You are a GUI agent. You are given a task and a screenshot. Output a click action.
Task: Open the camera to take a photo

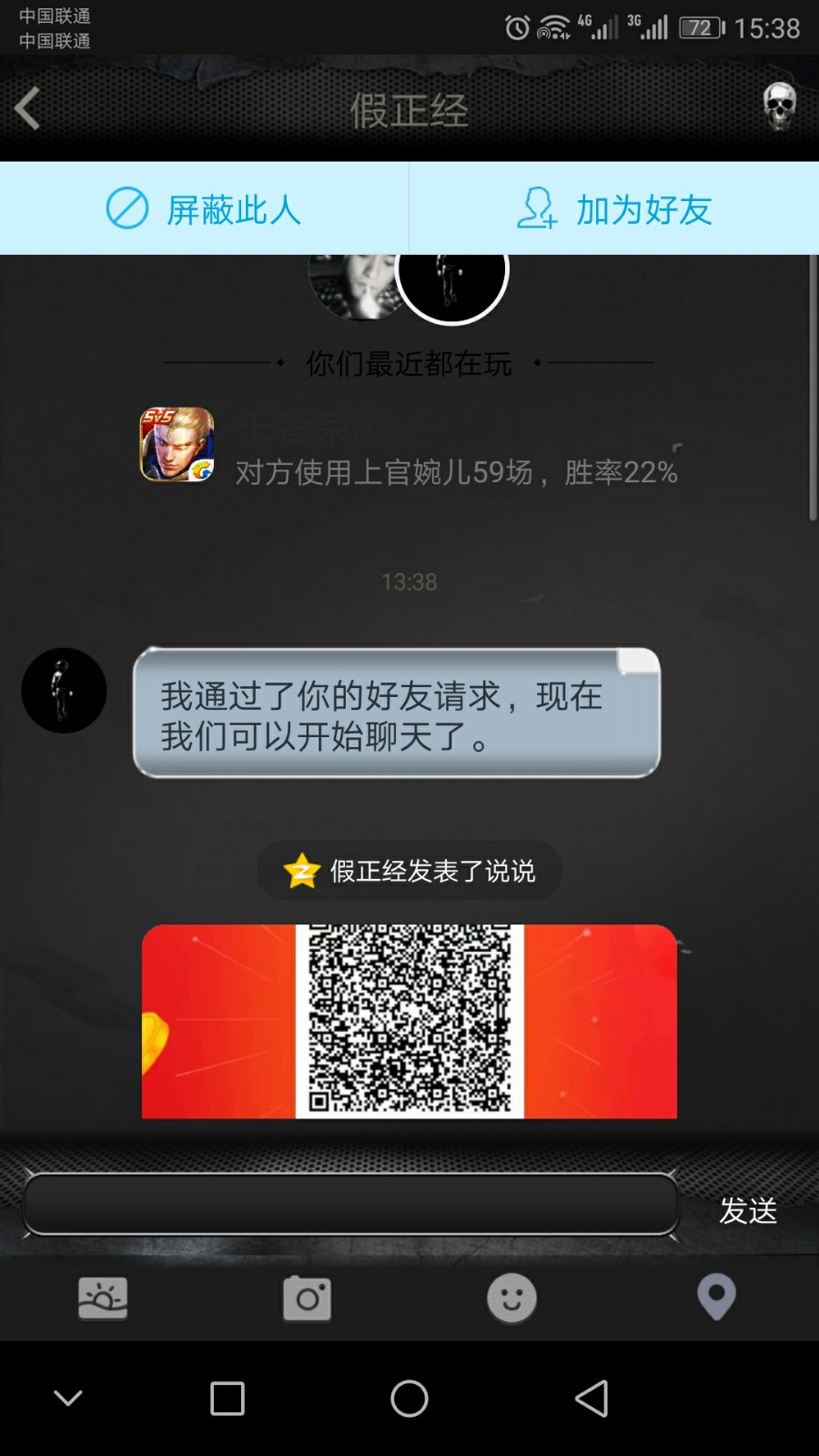point(307,1298)
